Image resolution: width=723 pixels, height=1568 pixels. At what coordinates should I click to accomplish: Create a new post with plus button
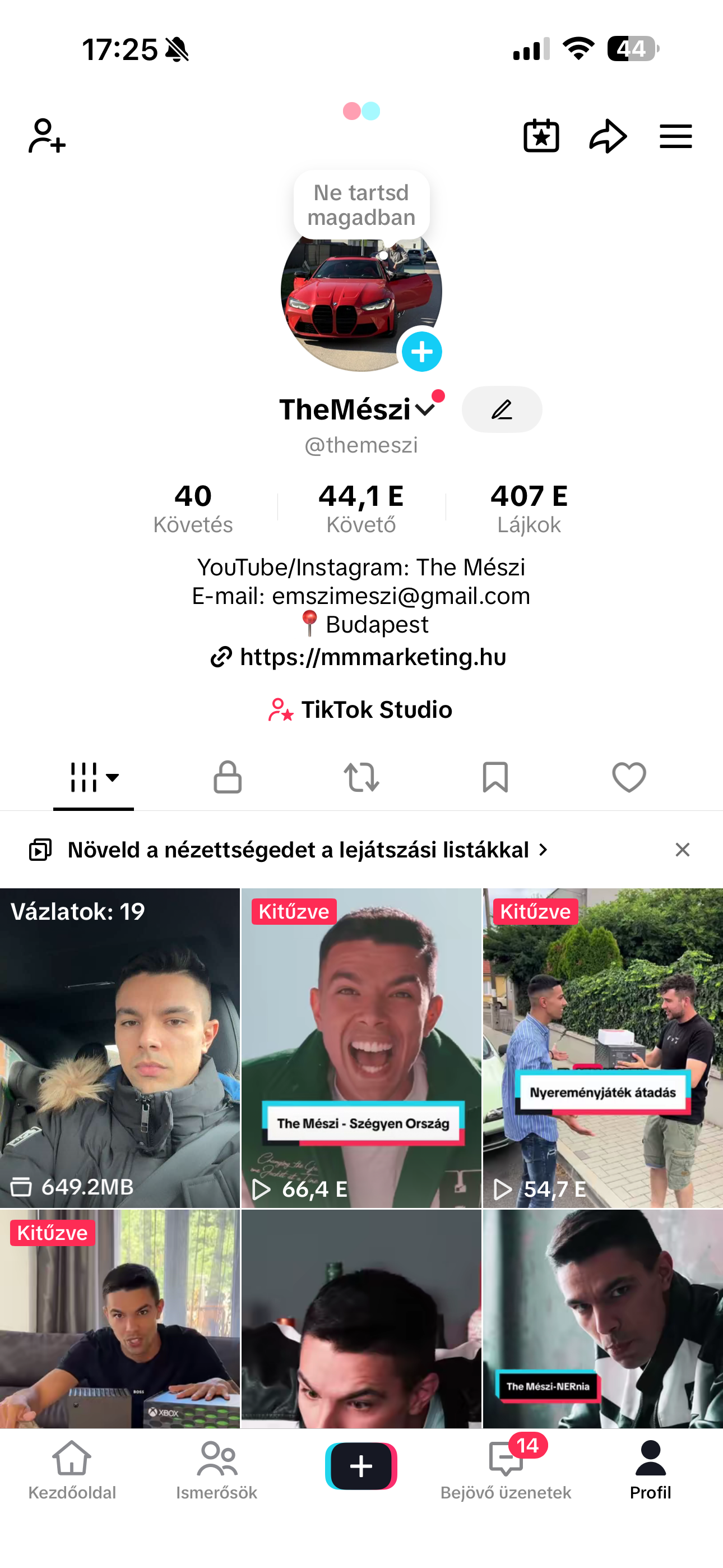361,1466
